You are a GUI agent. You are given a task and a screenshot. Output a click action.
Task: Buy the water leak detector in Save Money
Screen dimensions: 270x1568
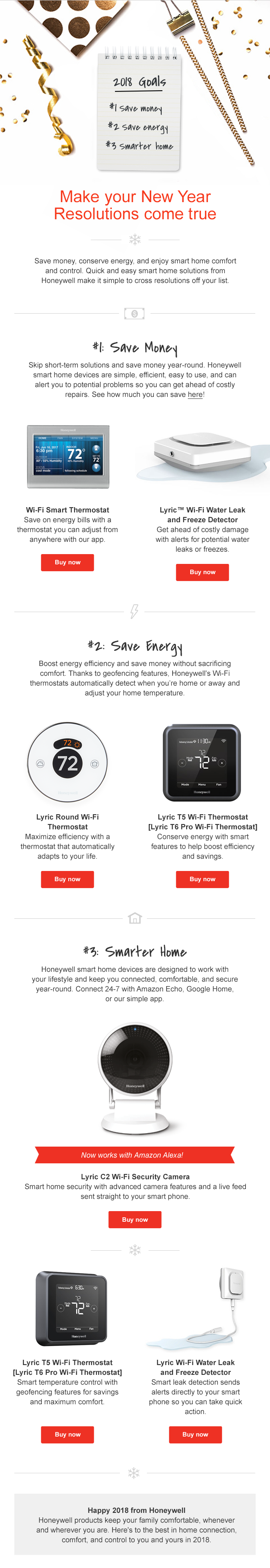click(x=202, y=572)
